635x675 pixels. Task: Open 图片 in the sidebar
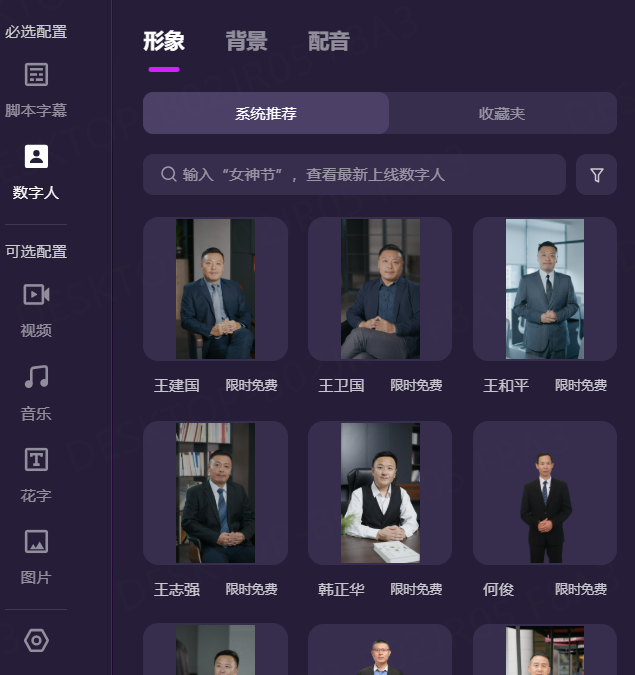point(36,556)
